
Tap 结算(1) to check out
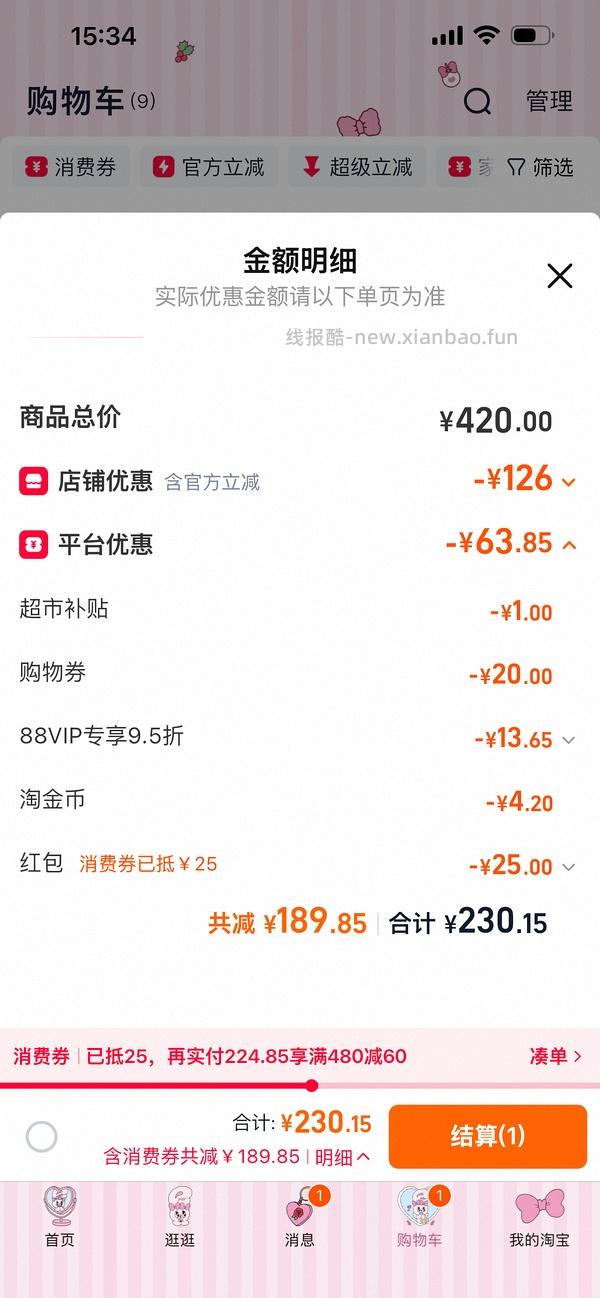(487, 1136)
